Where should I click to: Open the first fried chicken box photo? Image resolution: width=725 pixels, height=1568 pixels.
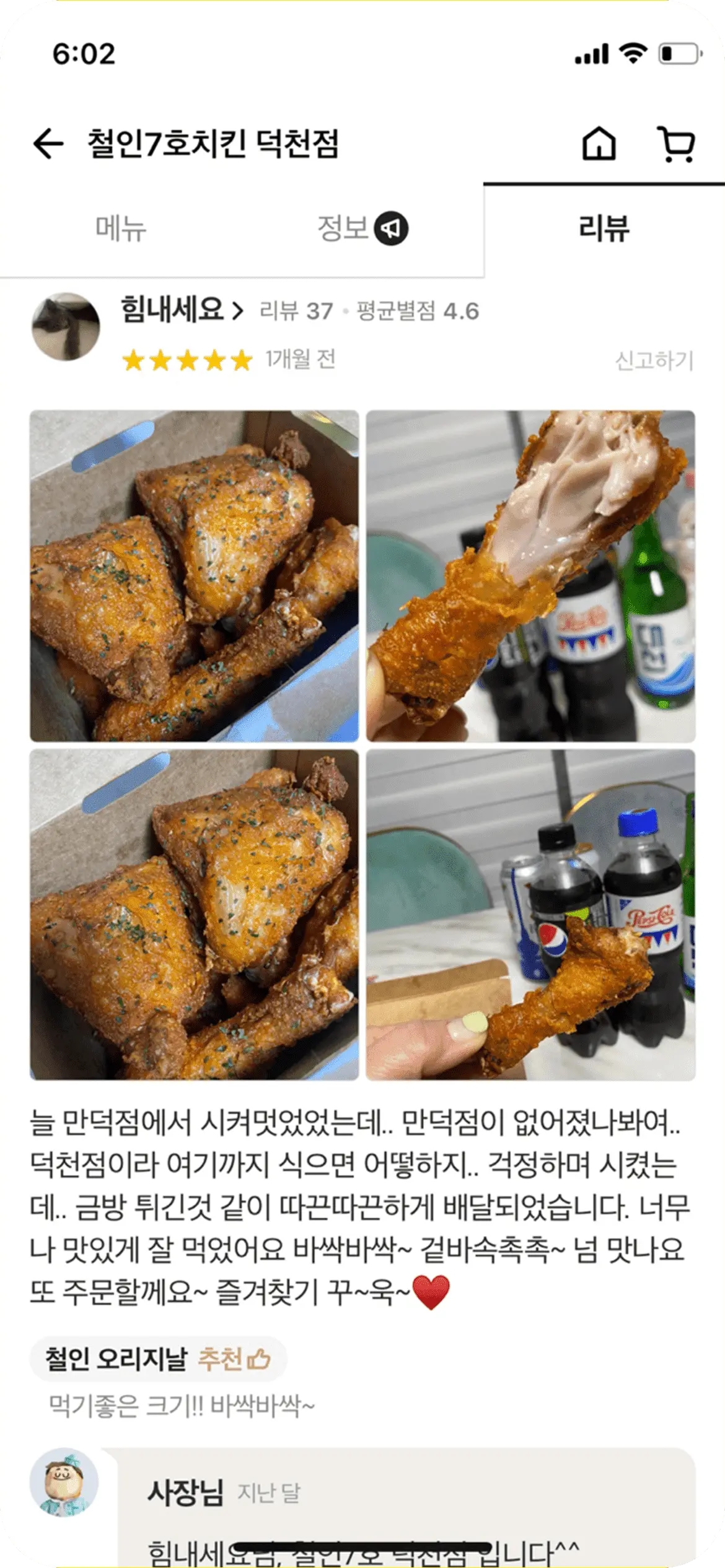(194, 576)
